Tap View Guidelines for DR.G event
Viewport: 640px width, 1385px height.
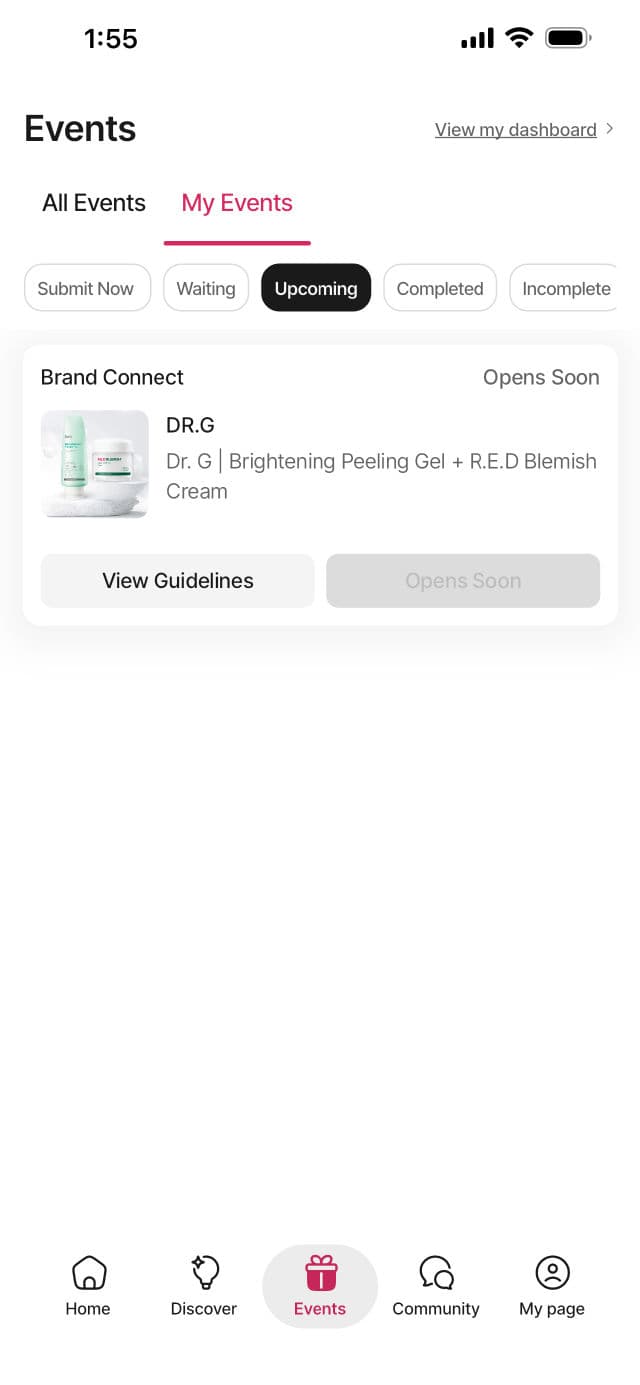(x=178, y=581)
